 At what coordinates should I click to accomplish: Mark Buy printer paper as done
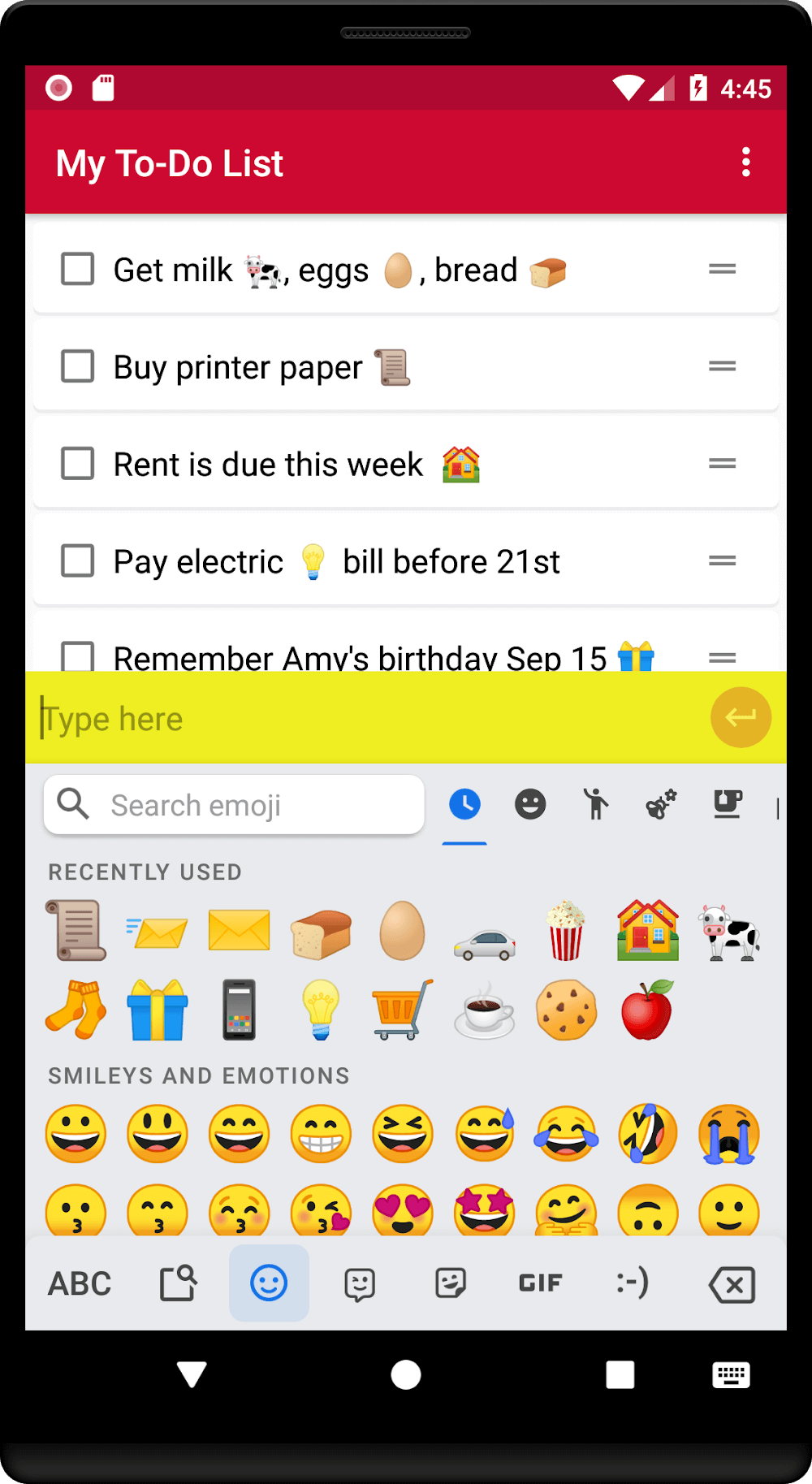[78, 366]
